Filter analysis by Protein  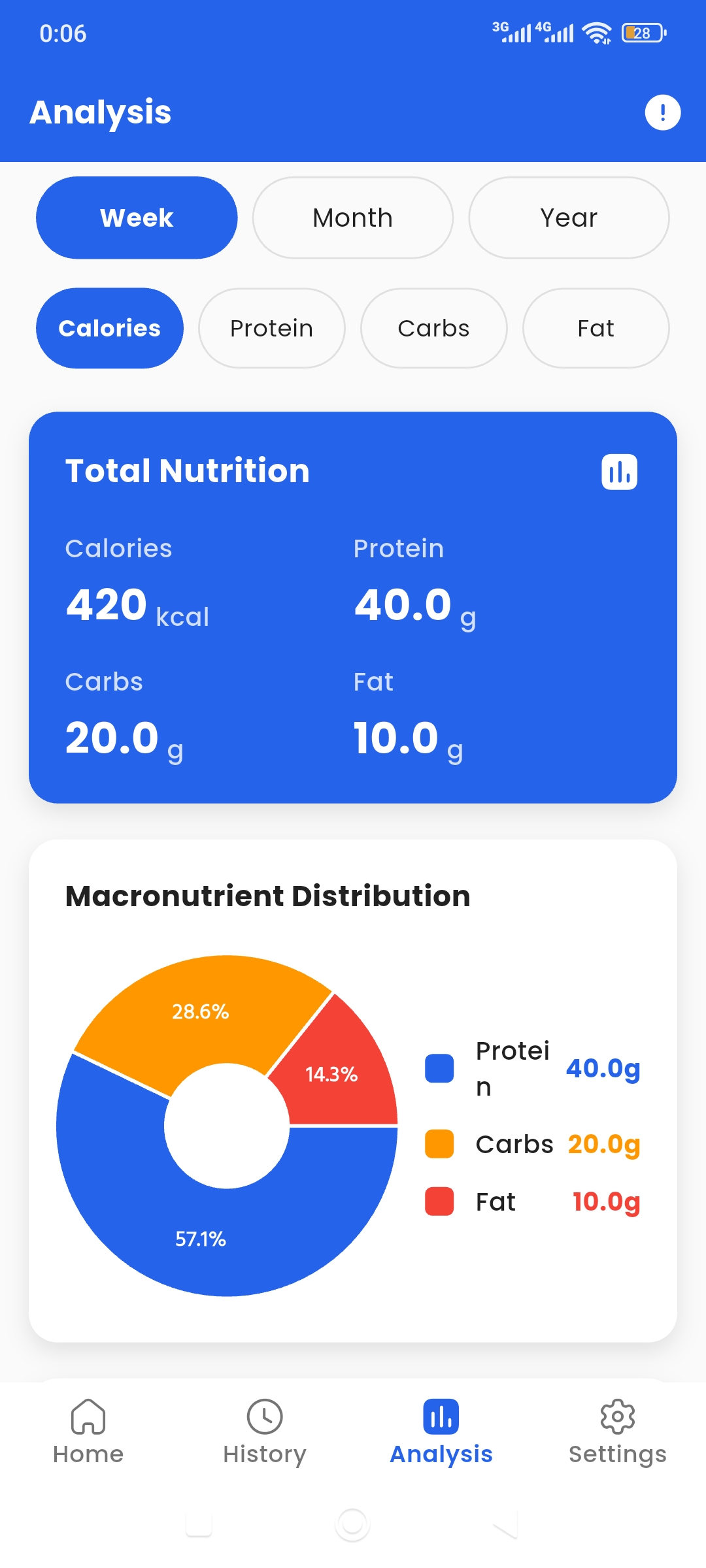(x=272, y=328)
